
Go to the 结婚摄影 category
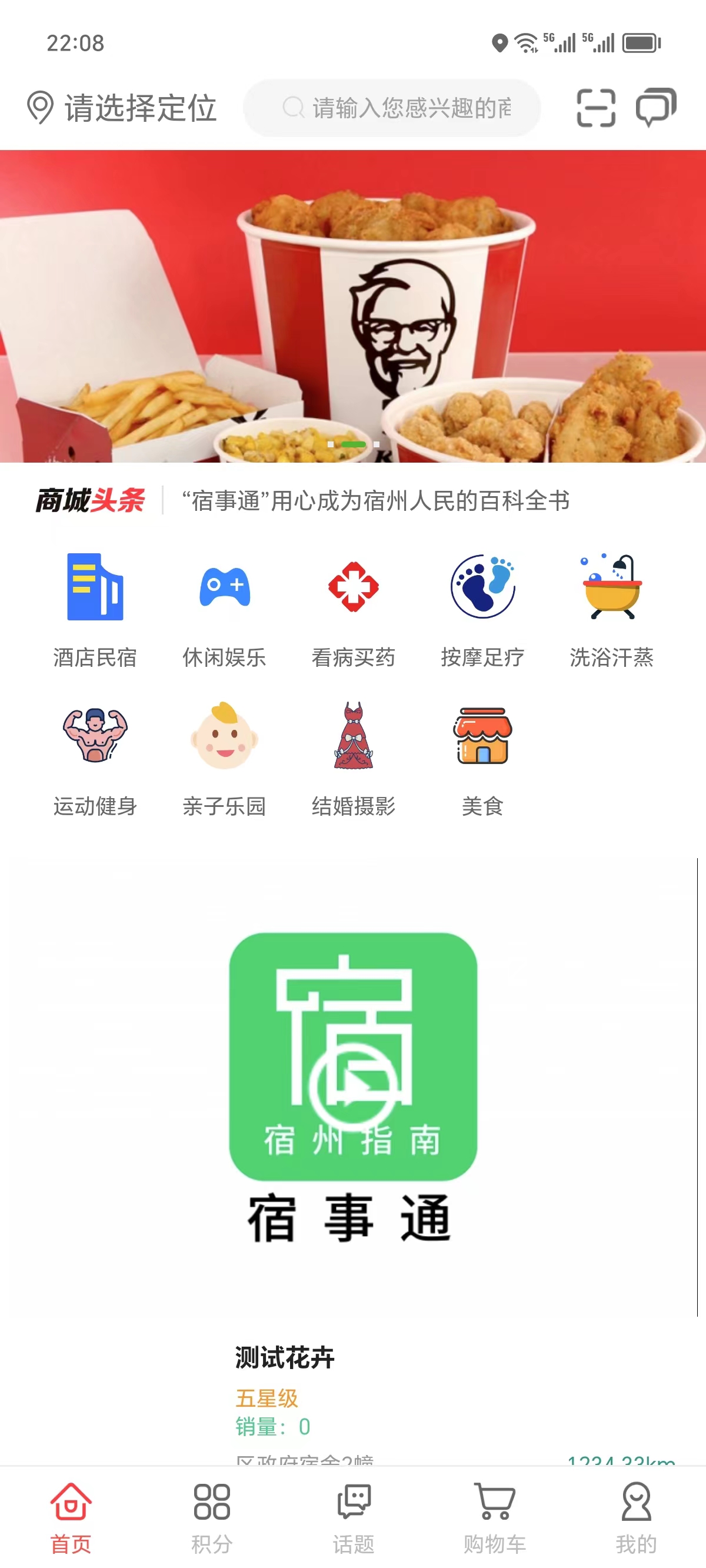click(x=353, y=759)
